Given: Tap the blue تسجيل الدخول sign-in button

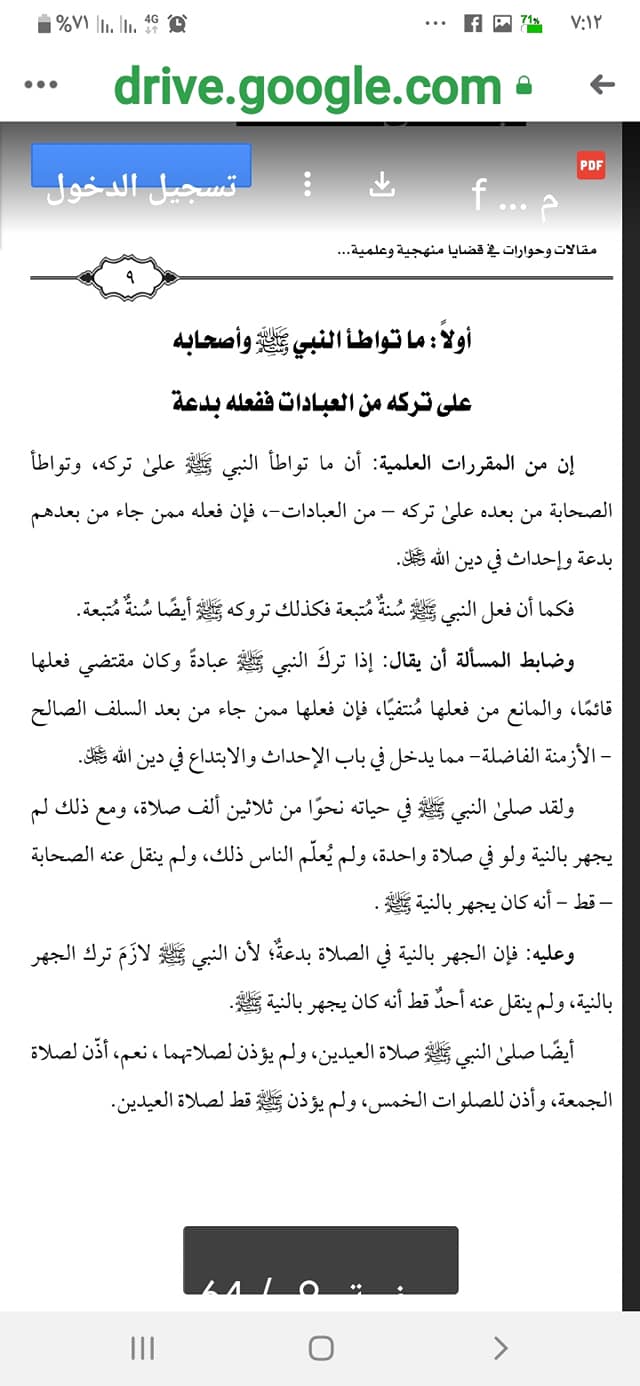Looking at the screenshot, I should 141,167.
